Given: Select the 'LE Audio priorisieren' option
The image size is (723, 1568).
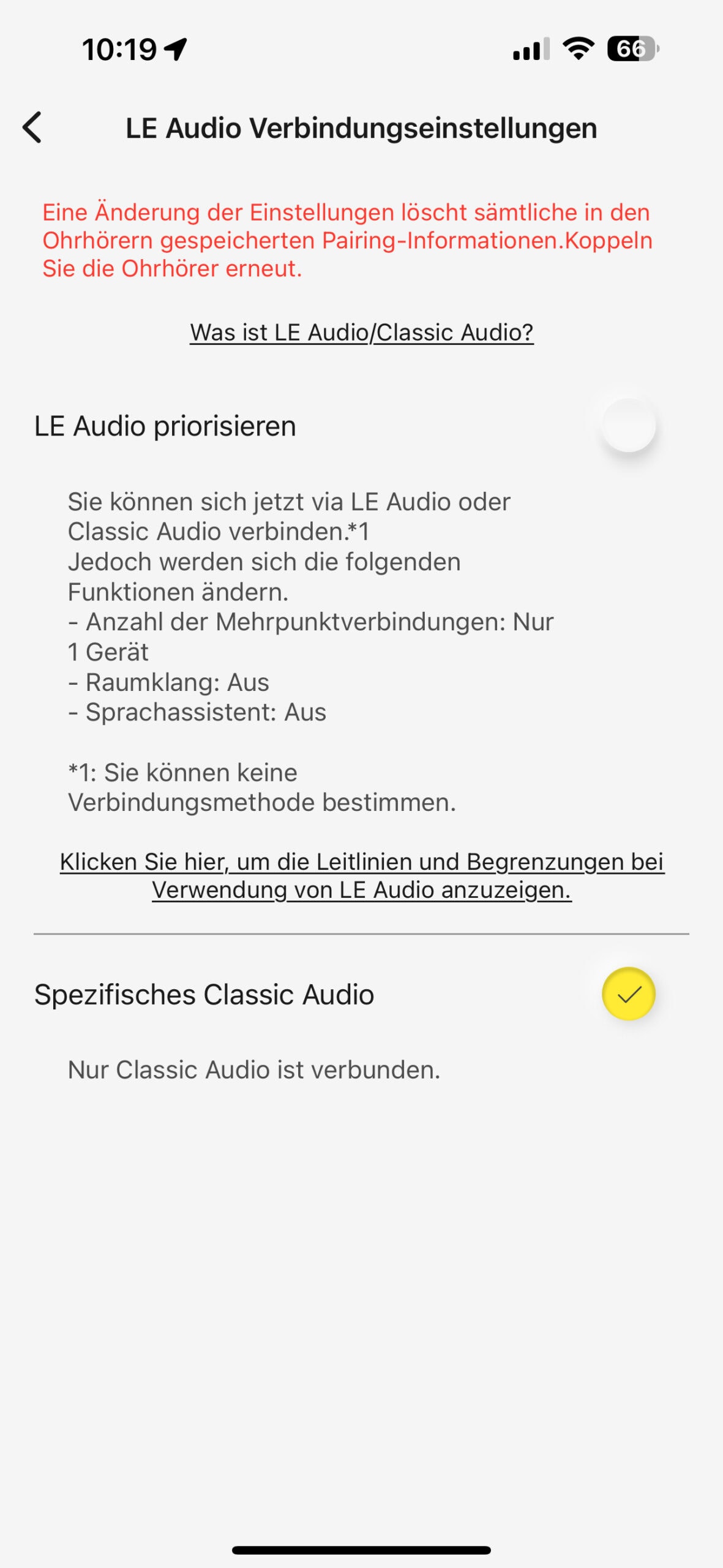Looking at the screenshot, I should 629,426.
